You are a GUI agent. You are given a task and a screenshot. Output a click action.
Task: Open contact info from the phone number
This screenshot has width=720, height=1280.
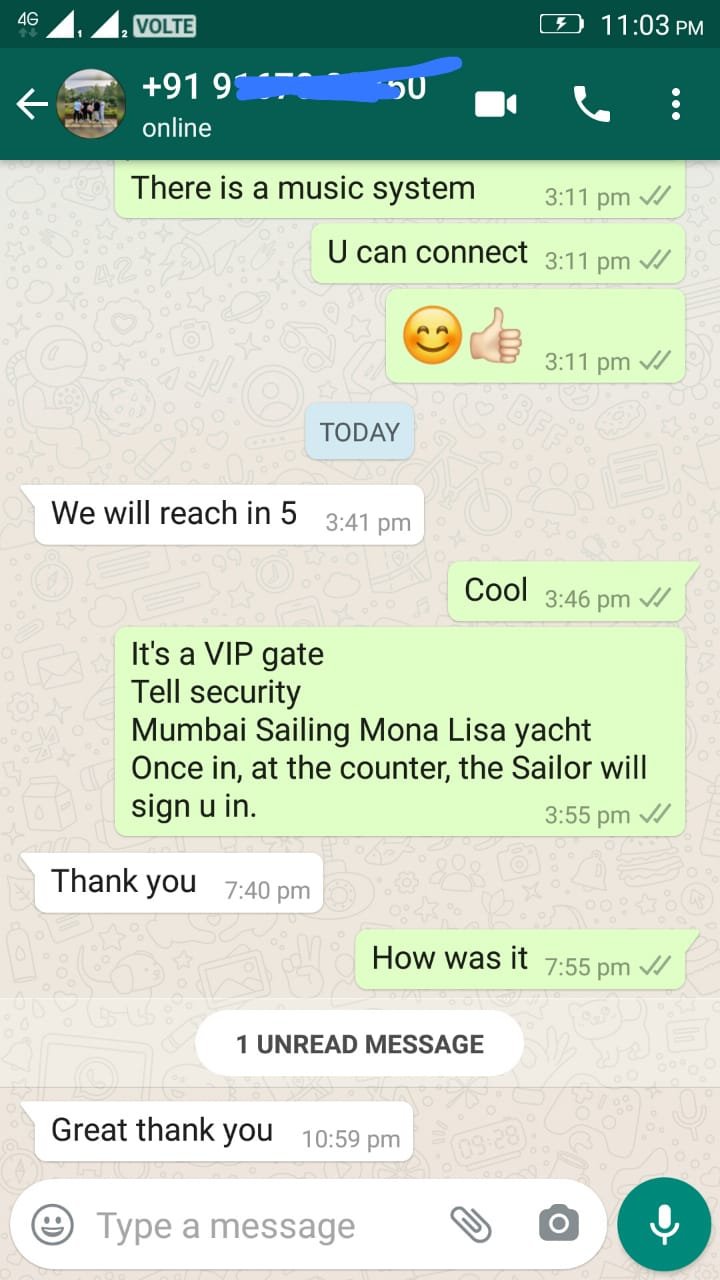click(x=285, y=88)
